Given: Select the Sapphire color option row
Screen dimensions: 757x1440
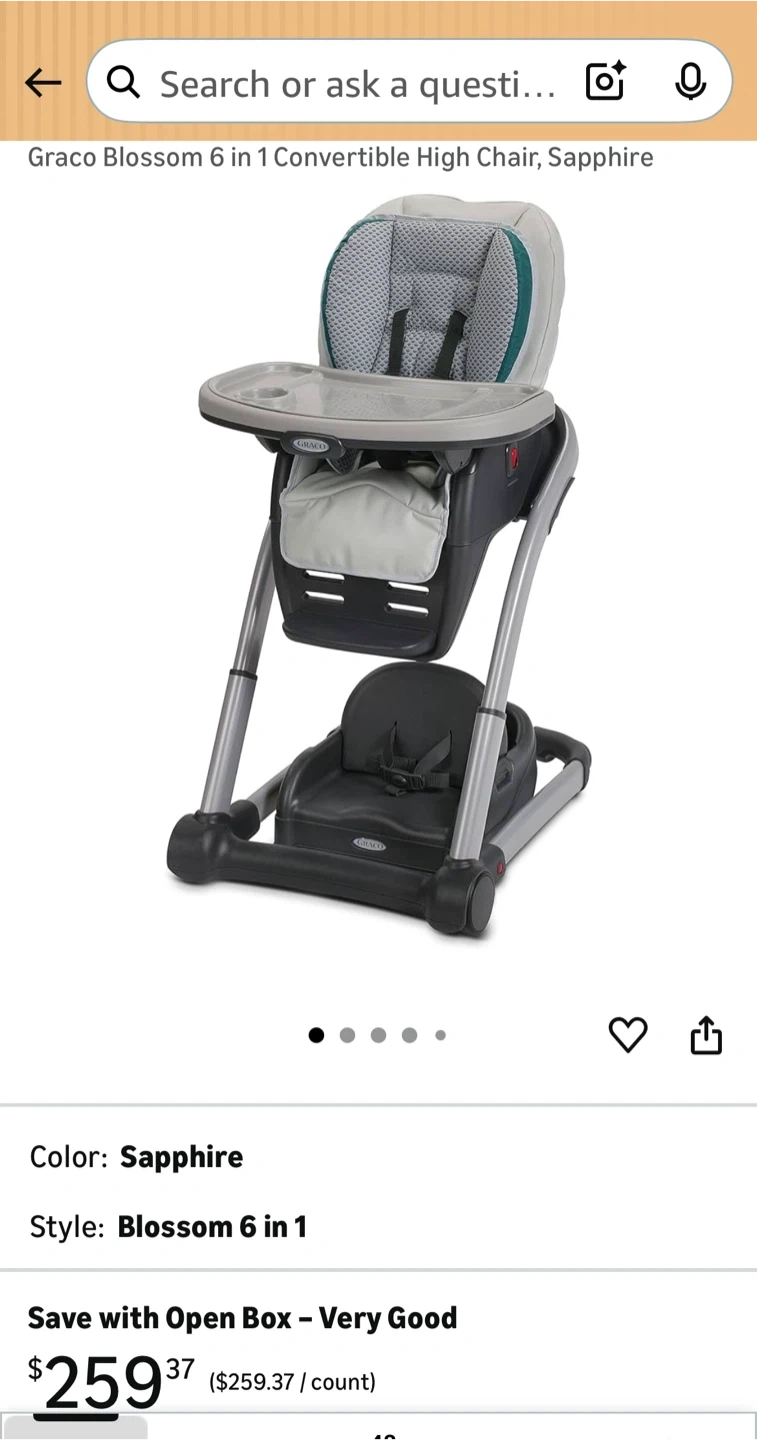Looking at the screenshot, I should click(x=378, y=1157).
